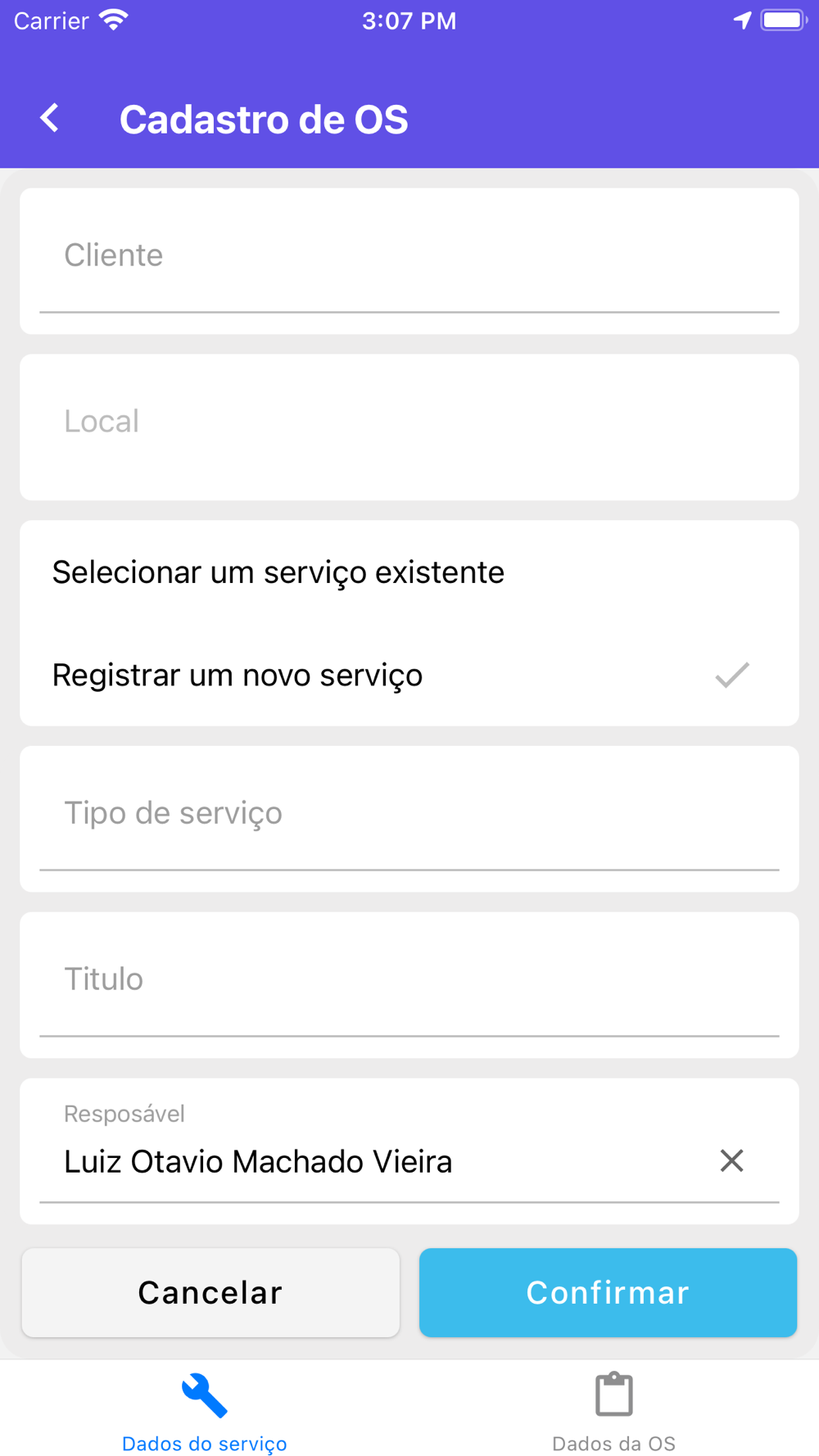
Task: Go back using the header arrow
Action: (x=50, y=119)
